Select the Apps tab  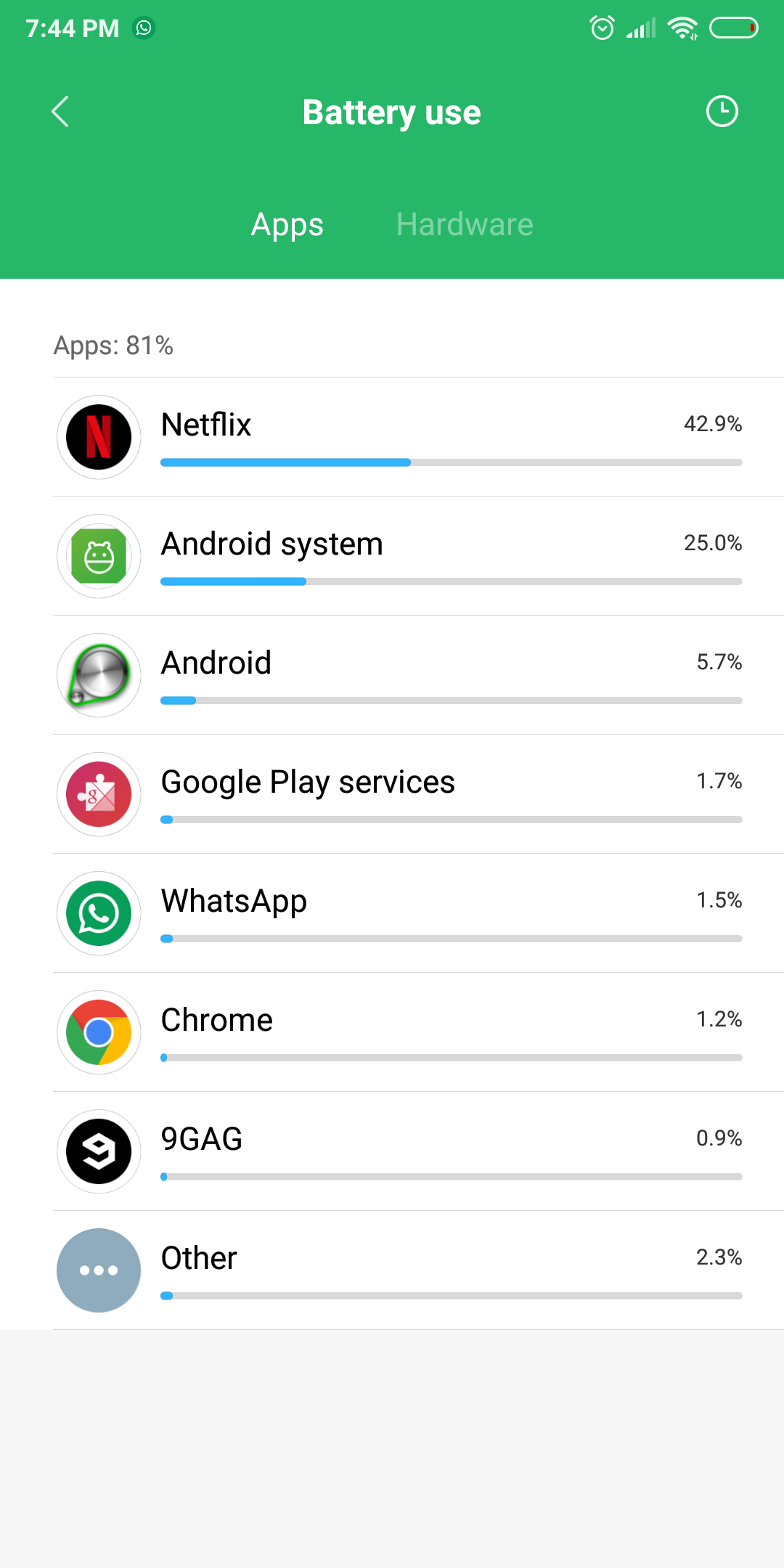point(287,224)
